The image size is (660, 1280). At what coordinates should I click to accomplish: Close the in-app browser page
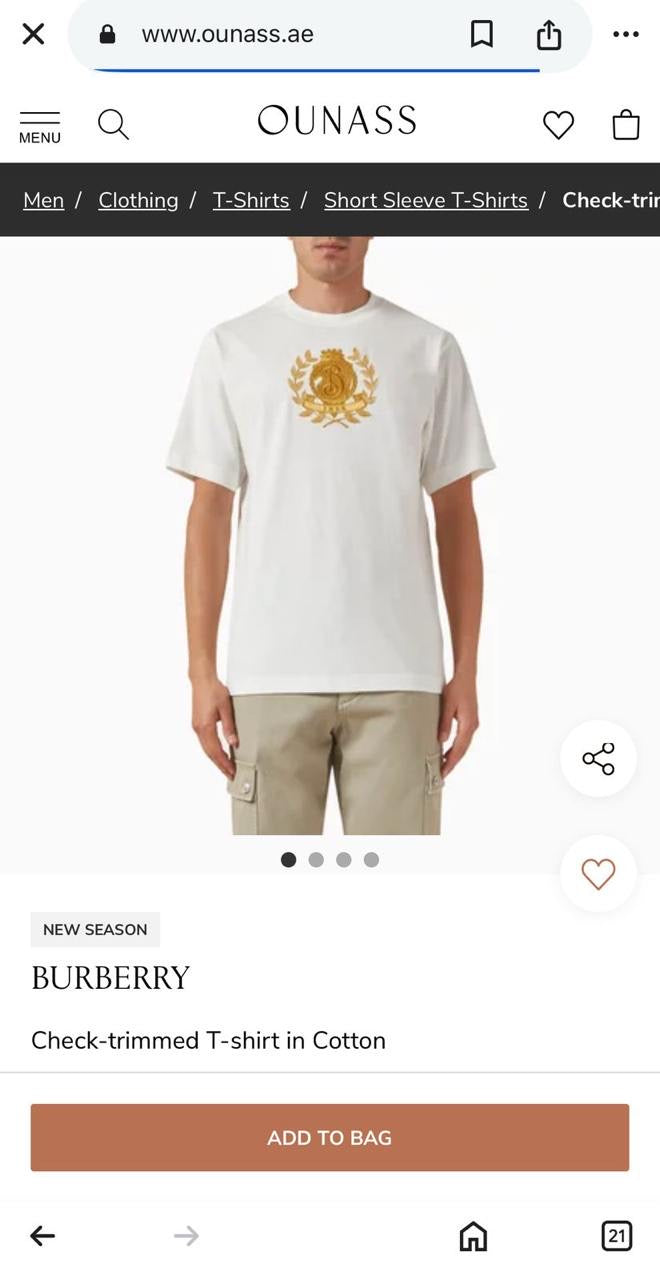coord(33,34)
